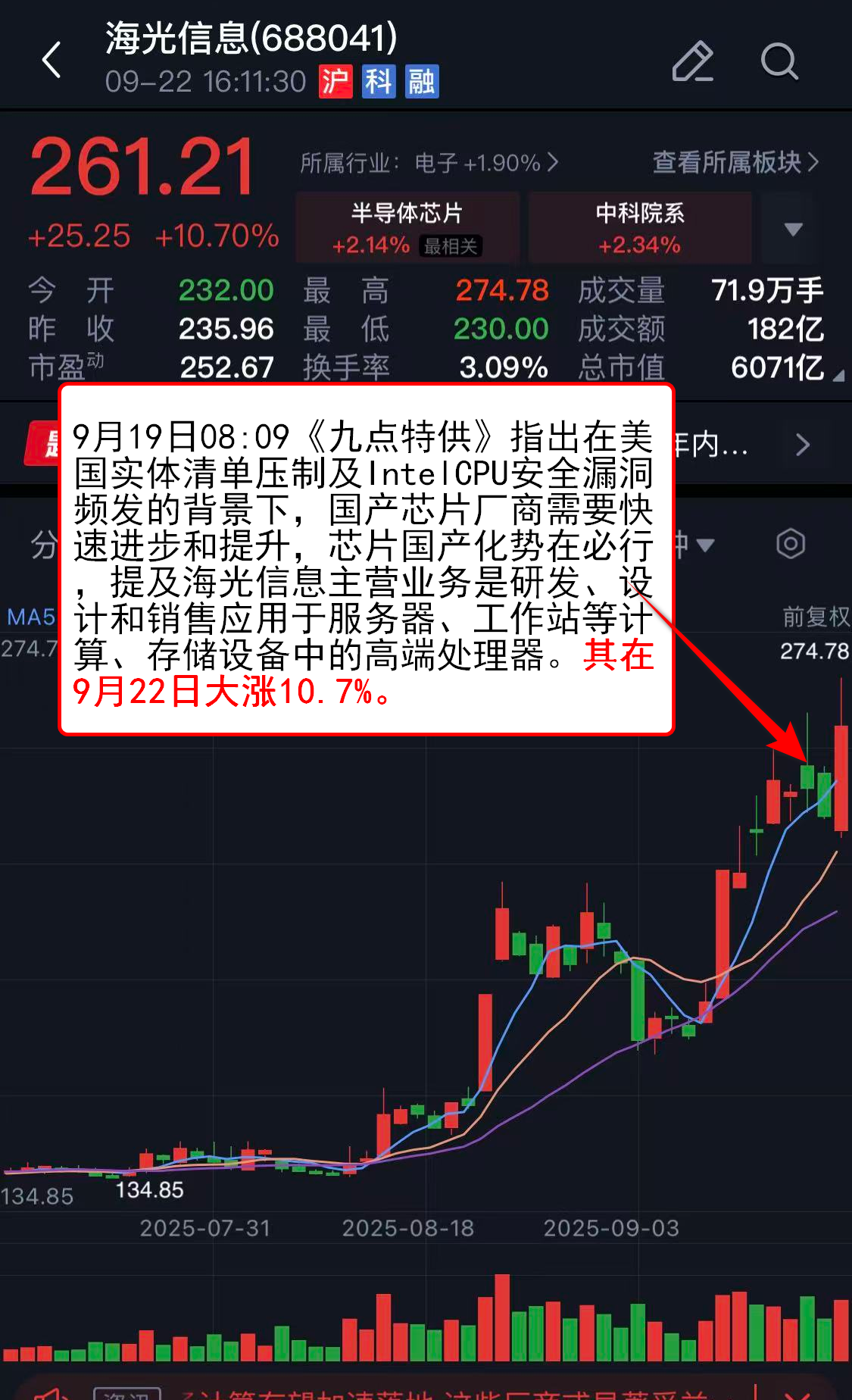Open the pencil edit icon

click(x=692, y=61)
